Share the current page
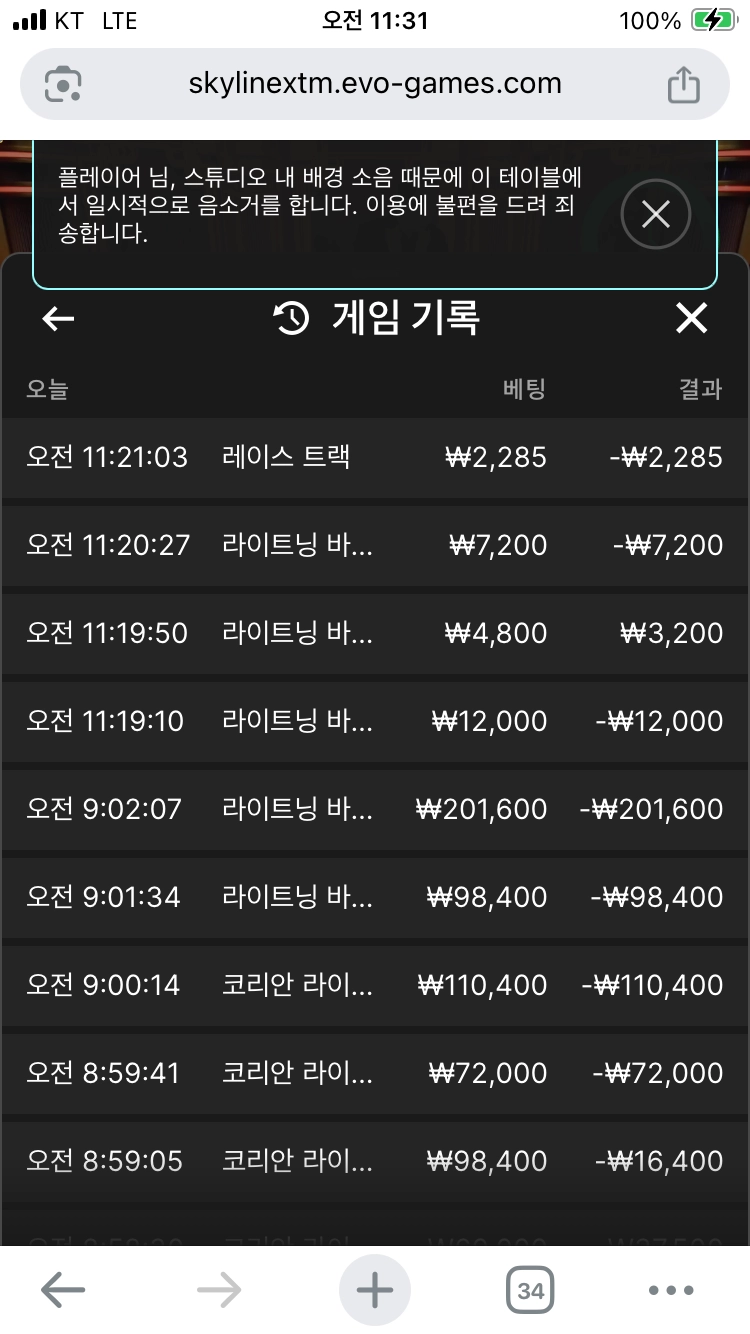 (x=684, y=83)
